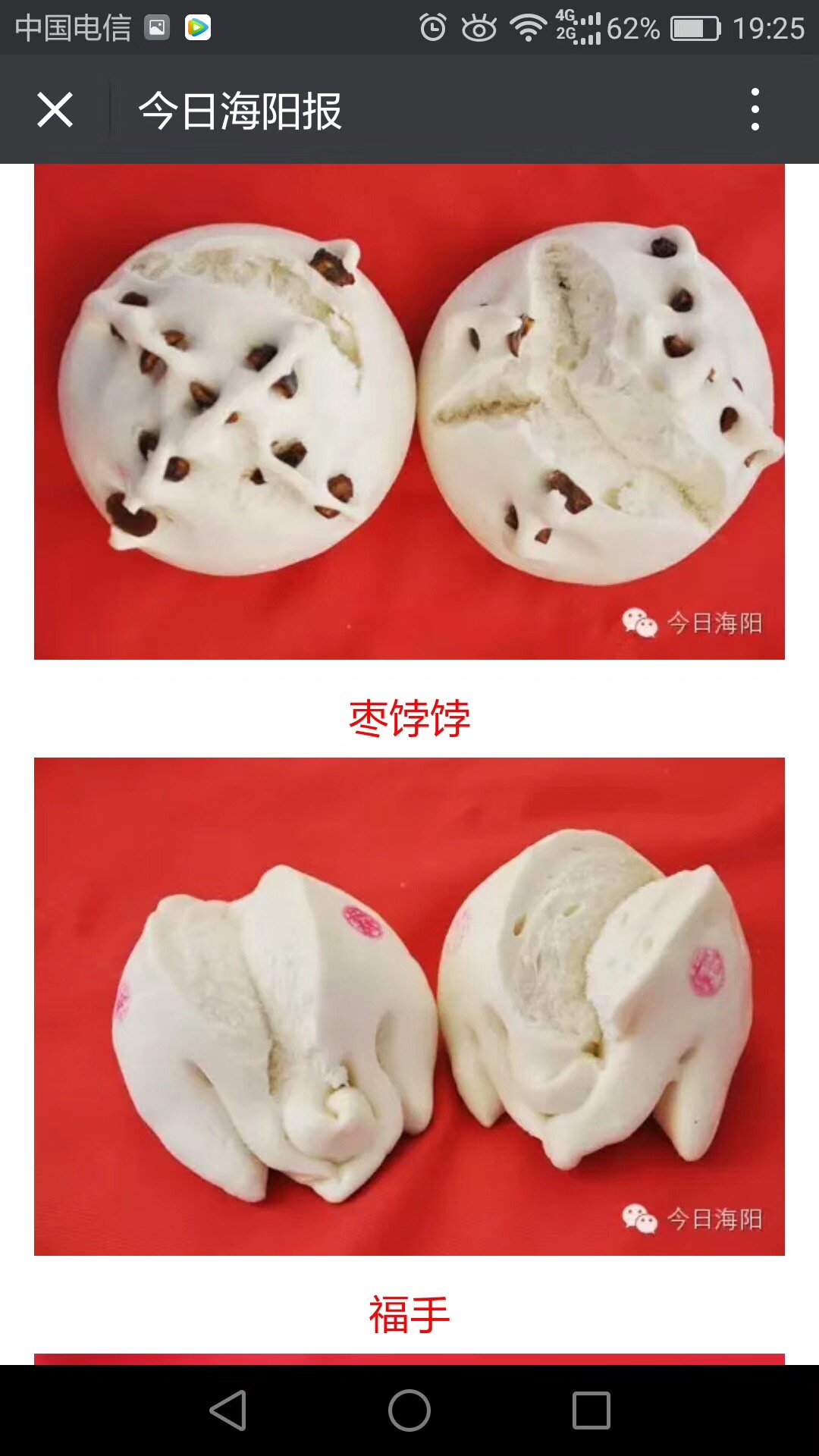Close the 今日海阳报 article page
Viewport: 819px width, 1456px height.
point(55,110)
